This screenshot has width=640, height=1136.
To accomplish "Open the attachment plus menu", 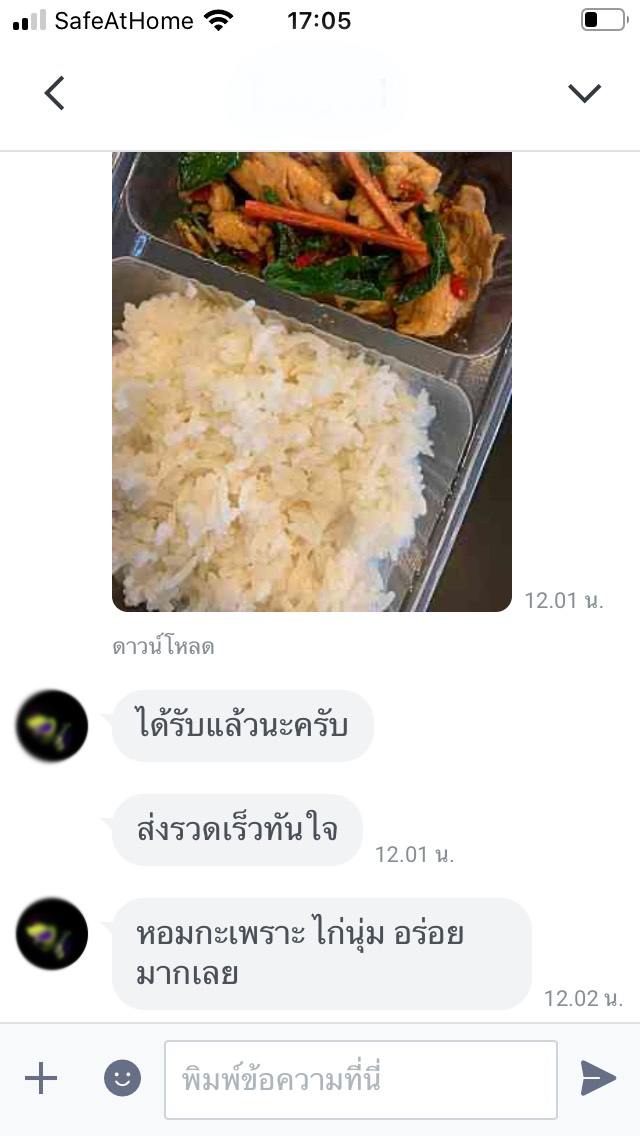I will pyautogui.click(x=41, y=1078).
